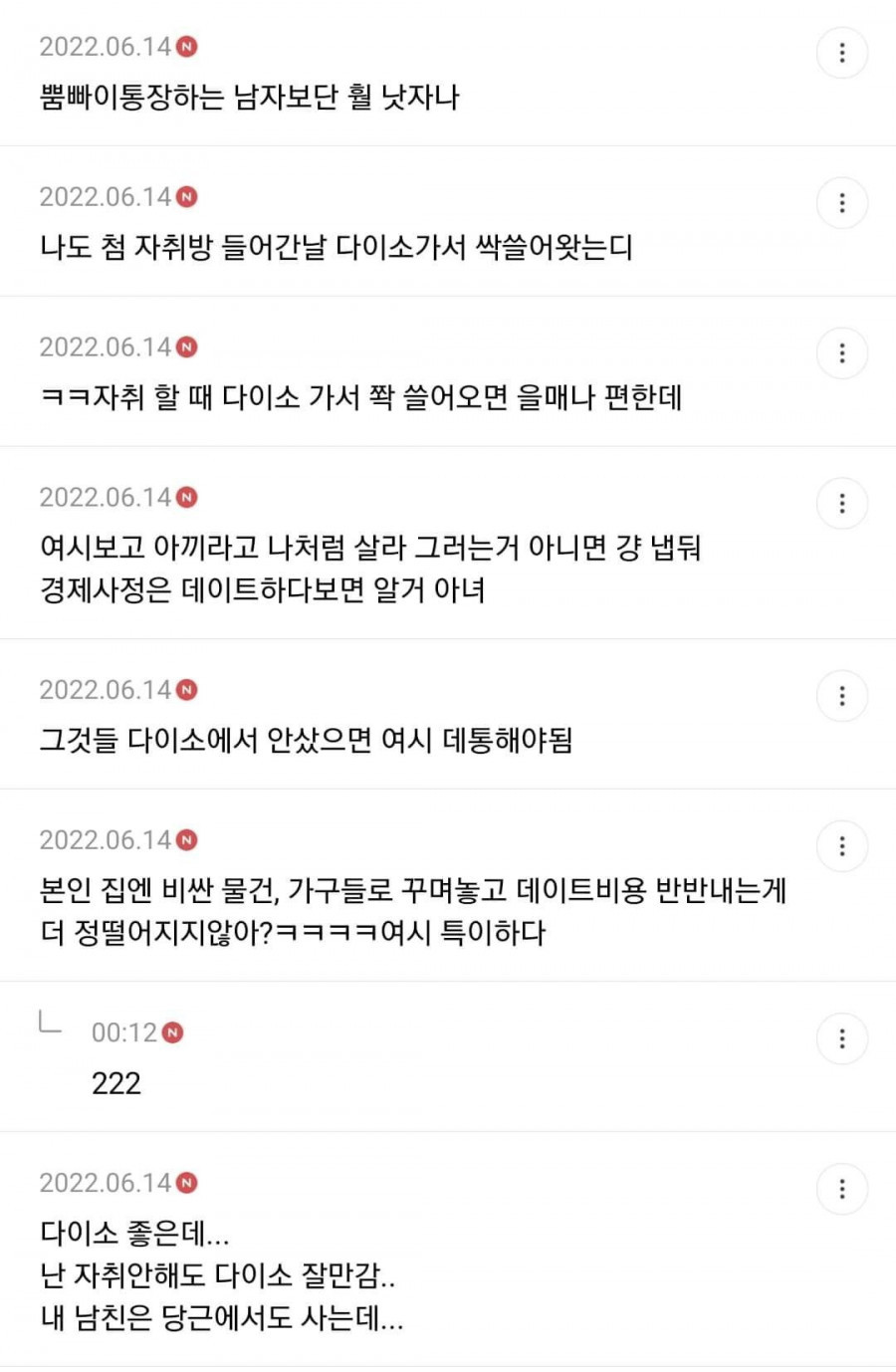Open the menu for the 나도 첨 자취방 comment

coord(842,203)
